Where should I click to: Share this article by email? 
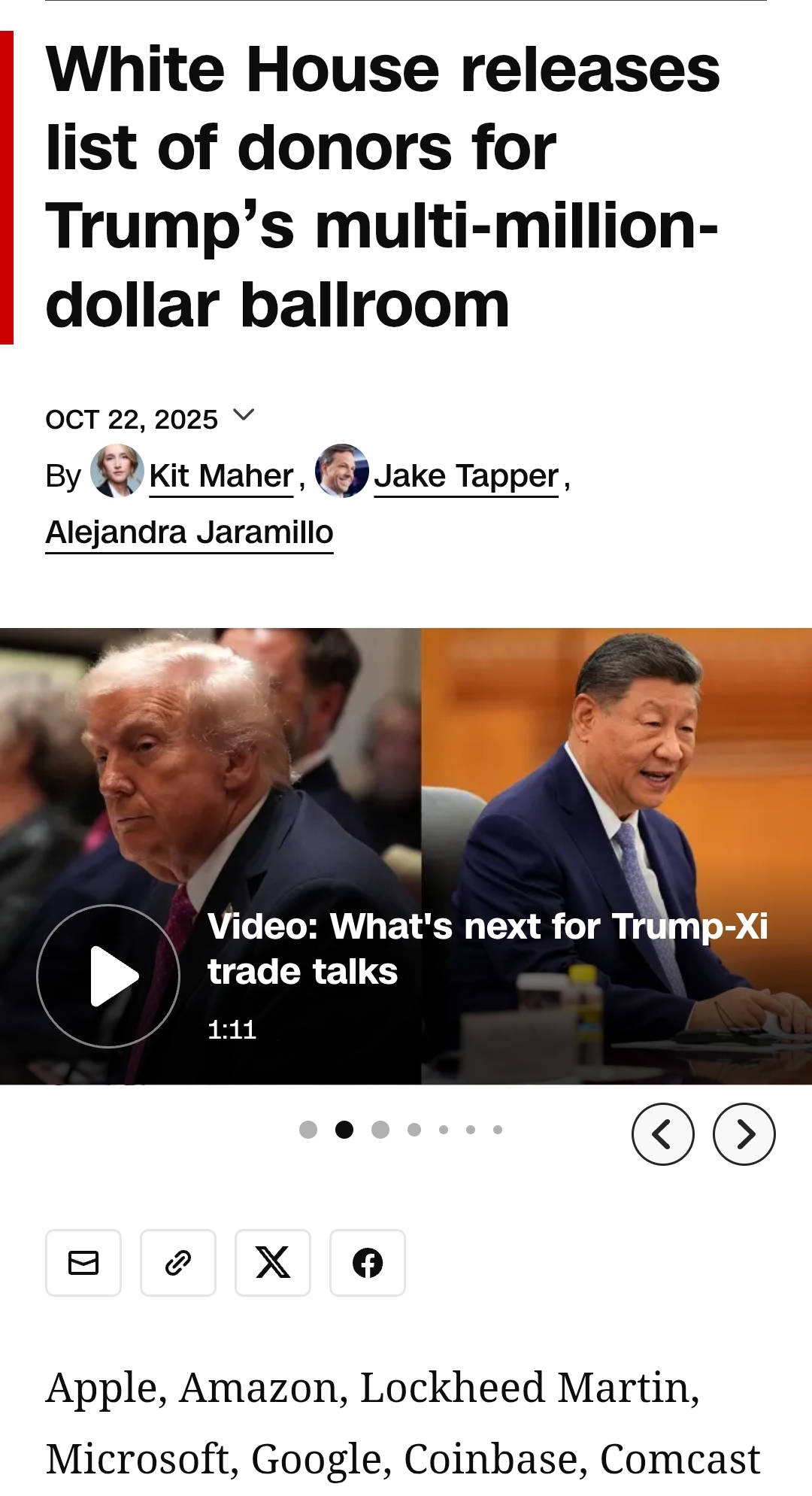click(x=83, y=1262)
